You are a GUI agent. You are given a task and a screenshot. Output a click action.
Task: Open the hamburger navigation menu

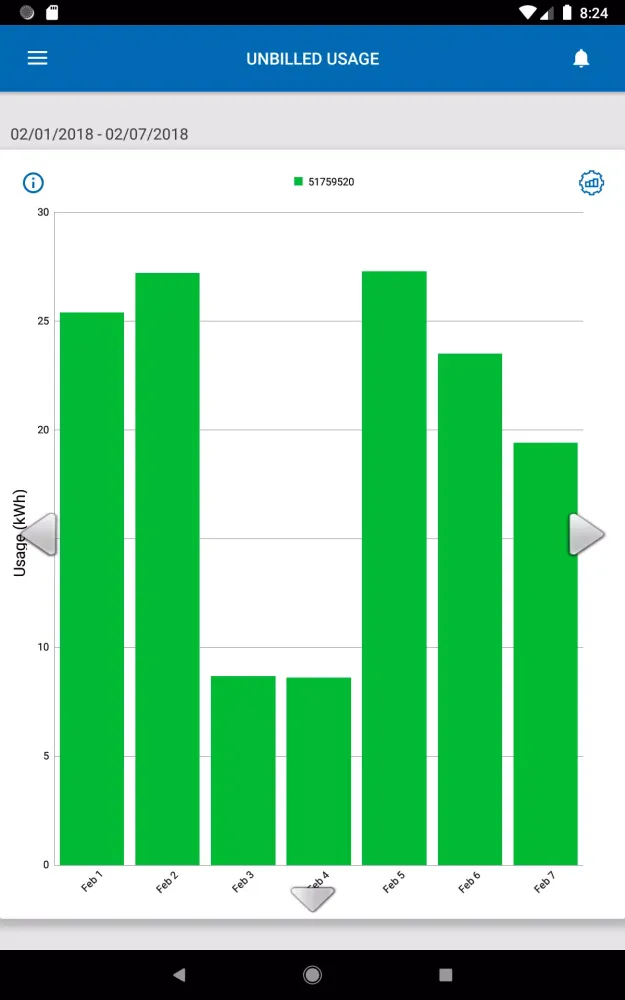37,58
